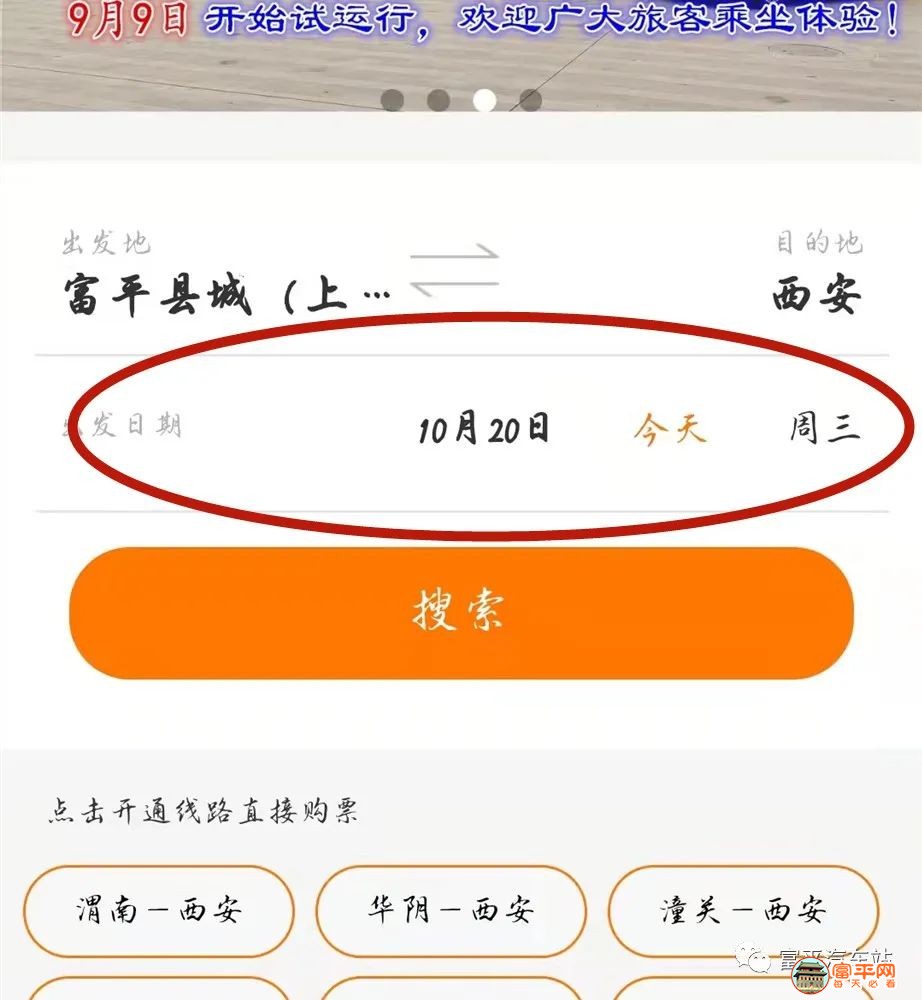The image size is (922, 1000).
Task: Open the departure date picker showing 10月20日
Action: tap(484, 430)
